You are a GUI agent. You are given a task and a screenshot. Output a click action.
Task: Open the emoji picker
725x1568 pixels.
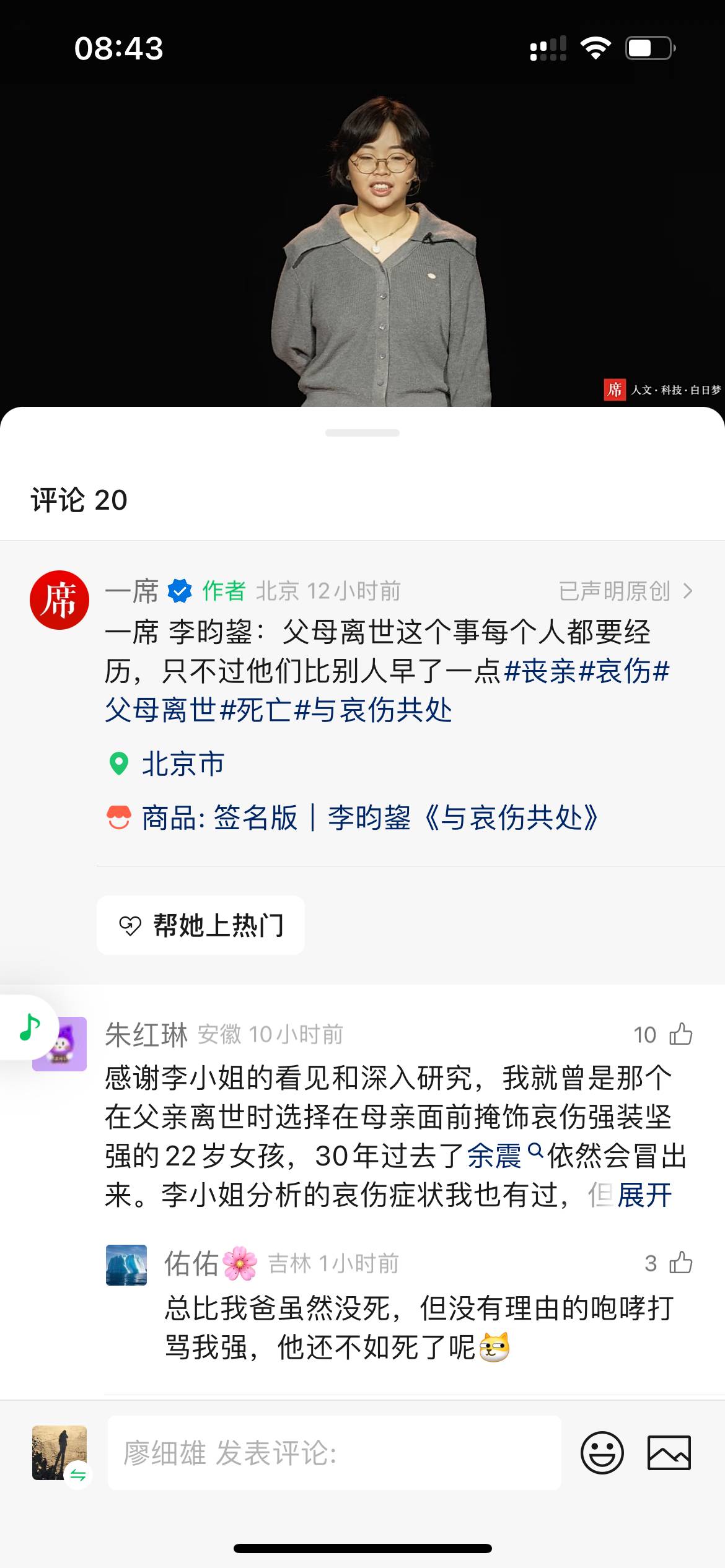point(602,1453)
